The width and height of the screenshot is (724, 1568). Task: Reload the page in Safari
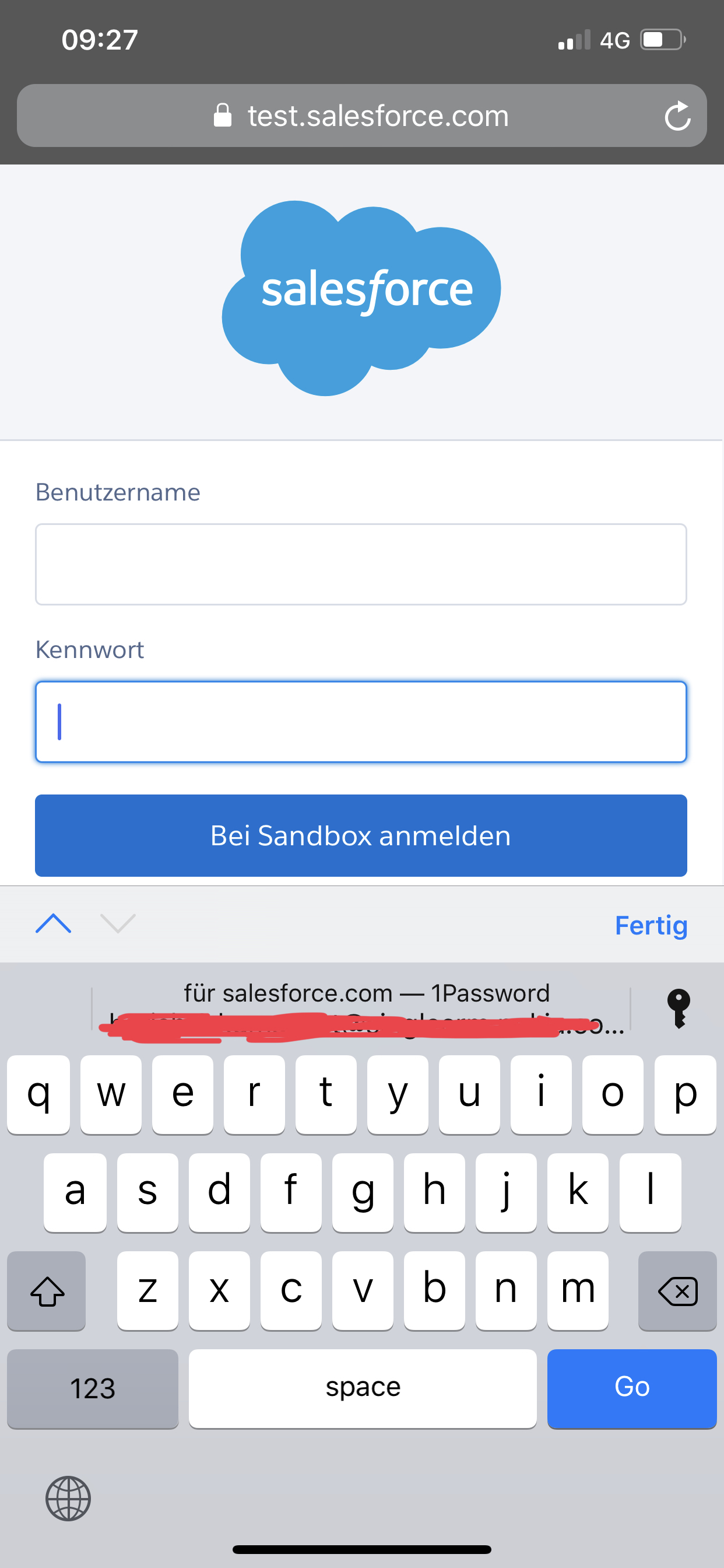tap(677, 116)
